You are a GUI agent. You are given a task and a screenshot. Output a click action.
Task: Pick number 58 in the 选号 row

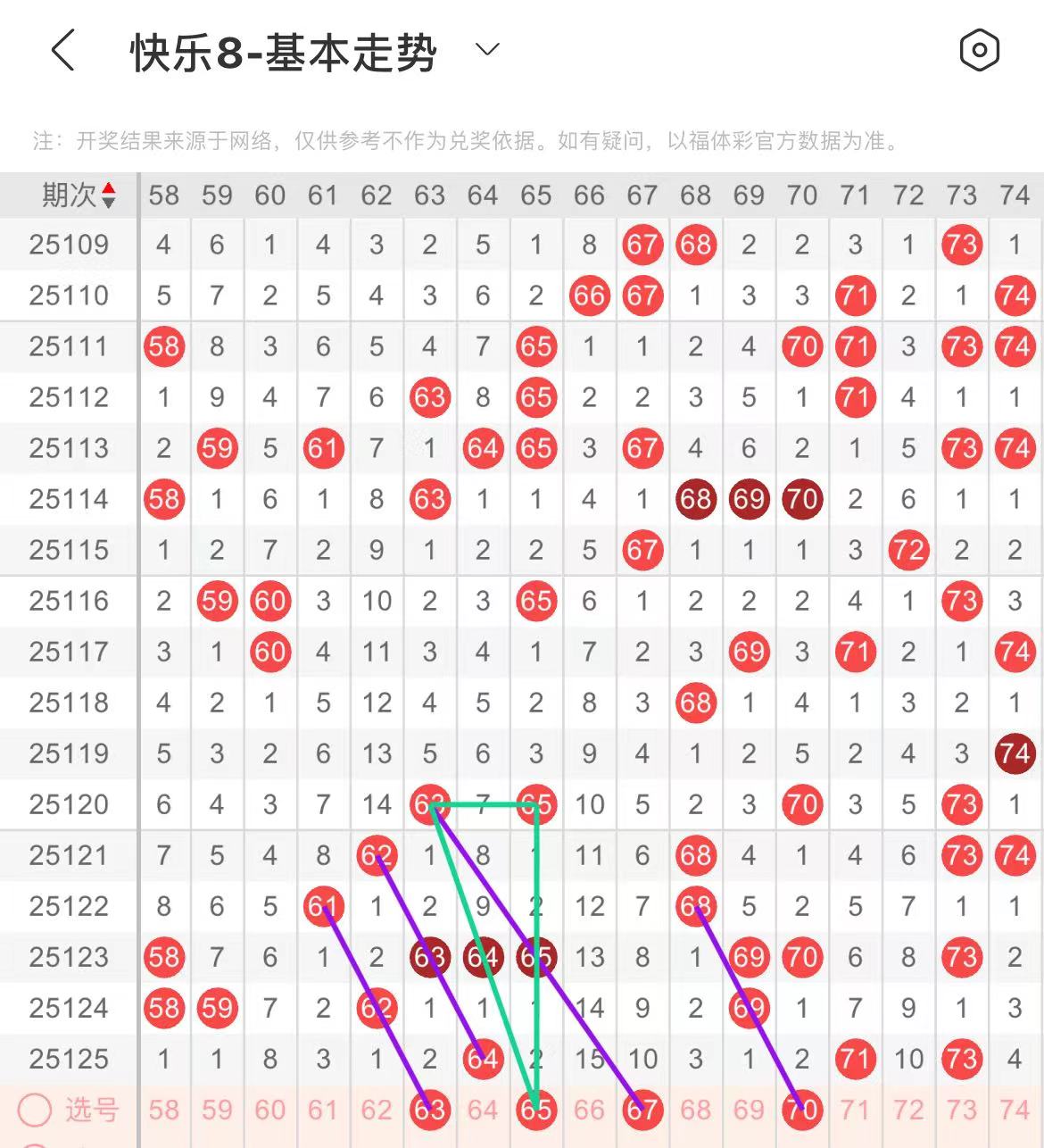(163, 1110)
